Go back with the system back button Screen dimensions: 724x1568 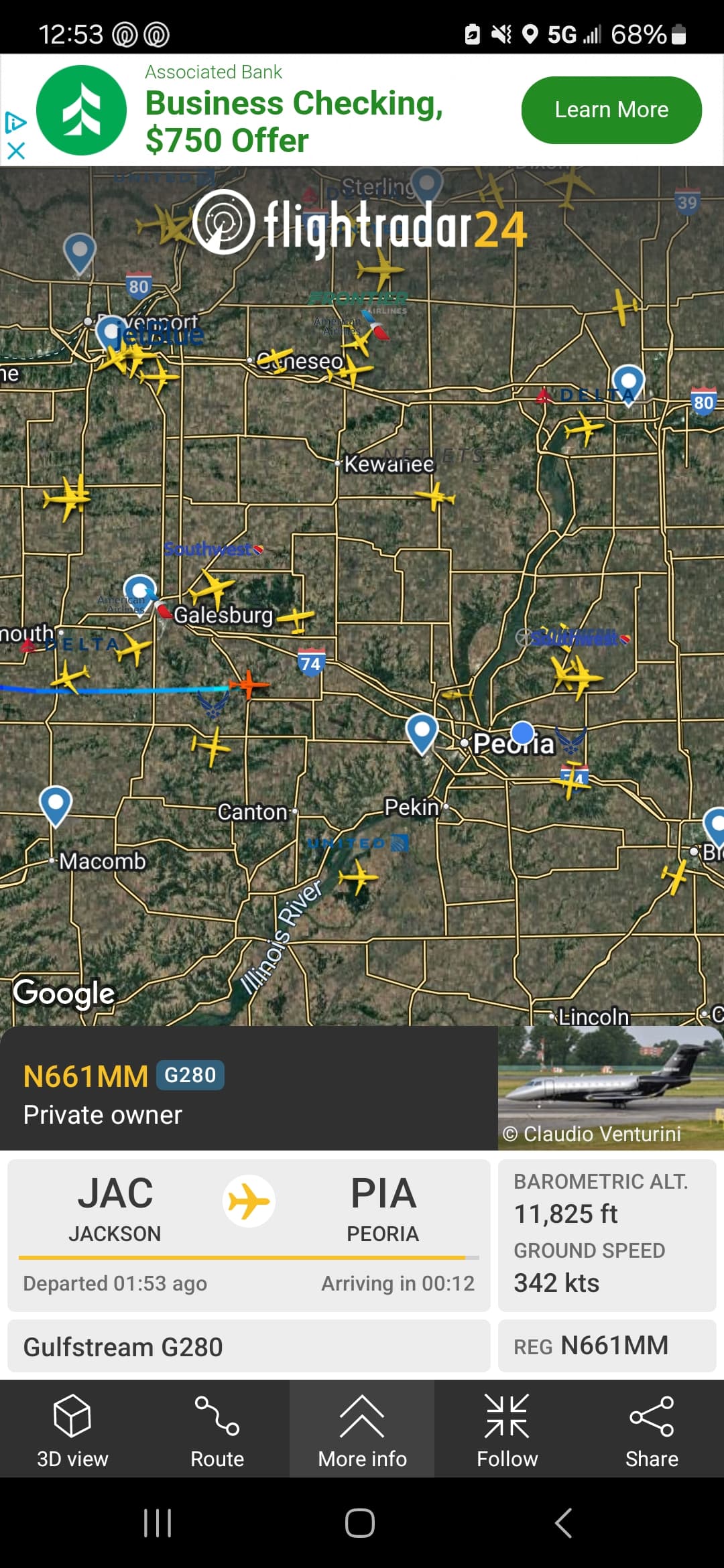(564, 1522)
